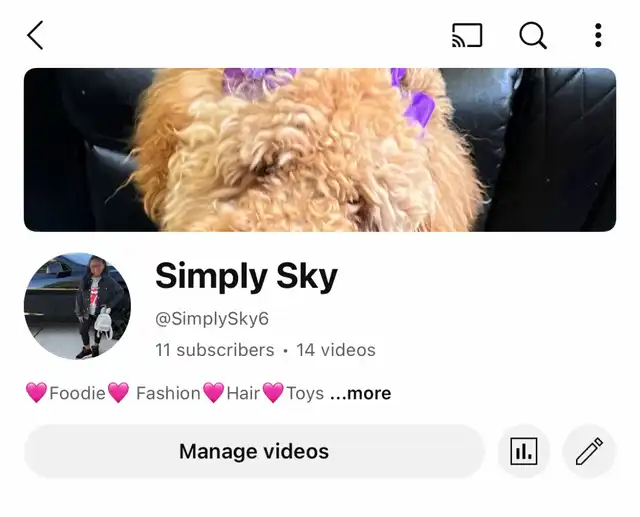Tap the Manage videos button

(254, 452)
